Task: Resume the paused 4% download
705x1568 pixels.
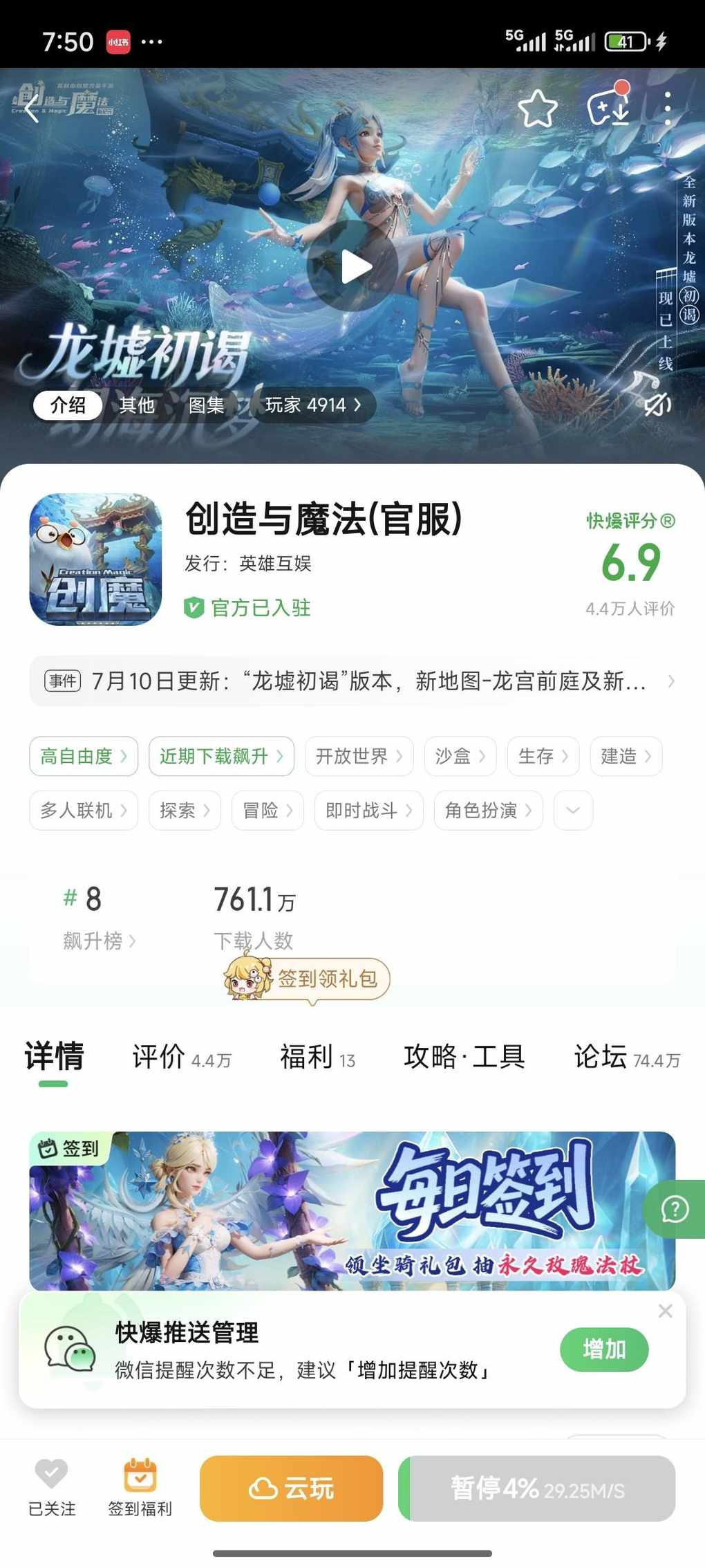Action: (x=536, y=1488)
